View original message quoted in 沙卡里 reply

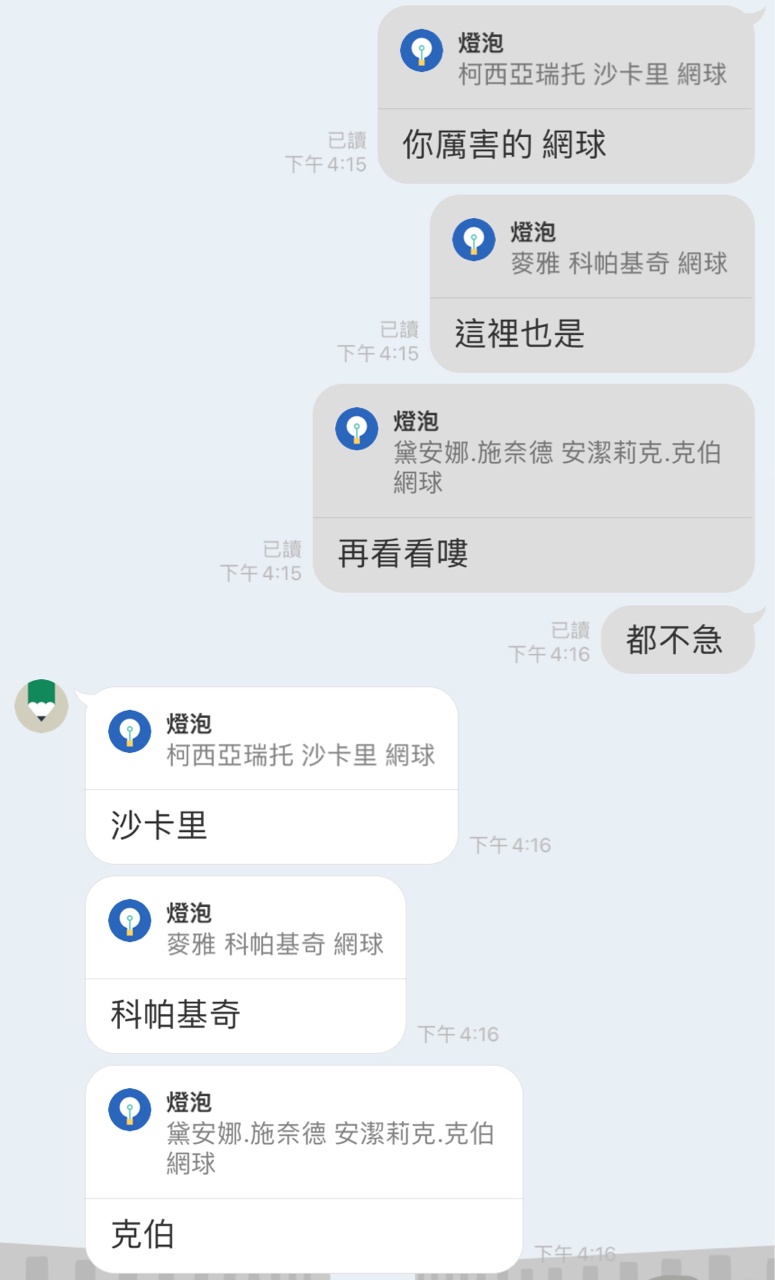coord(271,741)
